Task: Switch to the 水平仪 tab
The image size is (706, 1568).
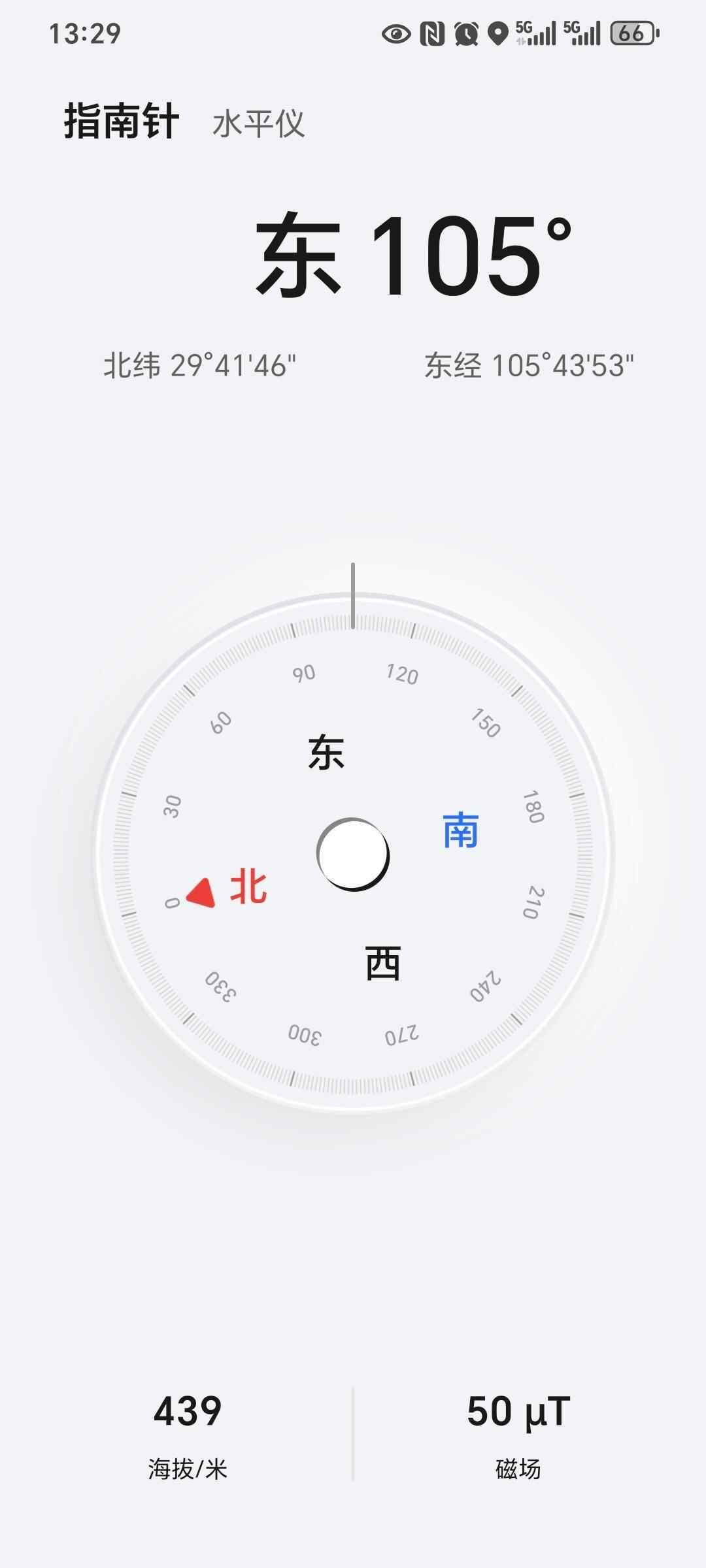Action: [x=258, y=124]
